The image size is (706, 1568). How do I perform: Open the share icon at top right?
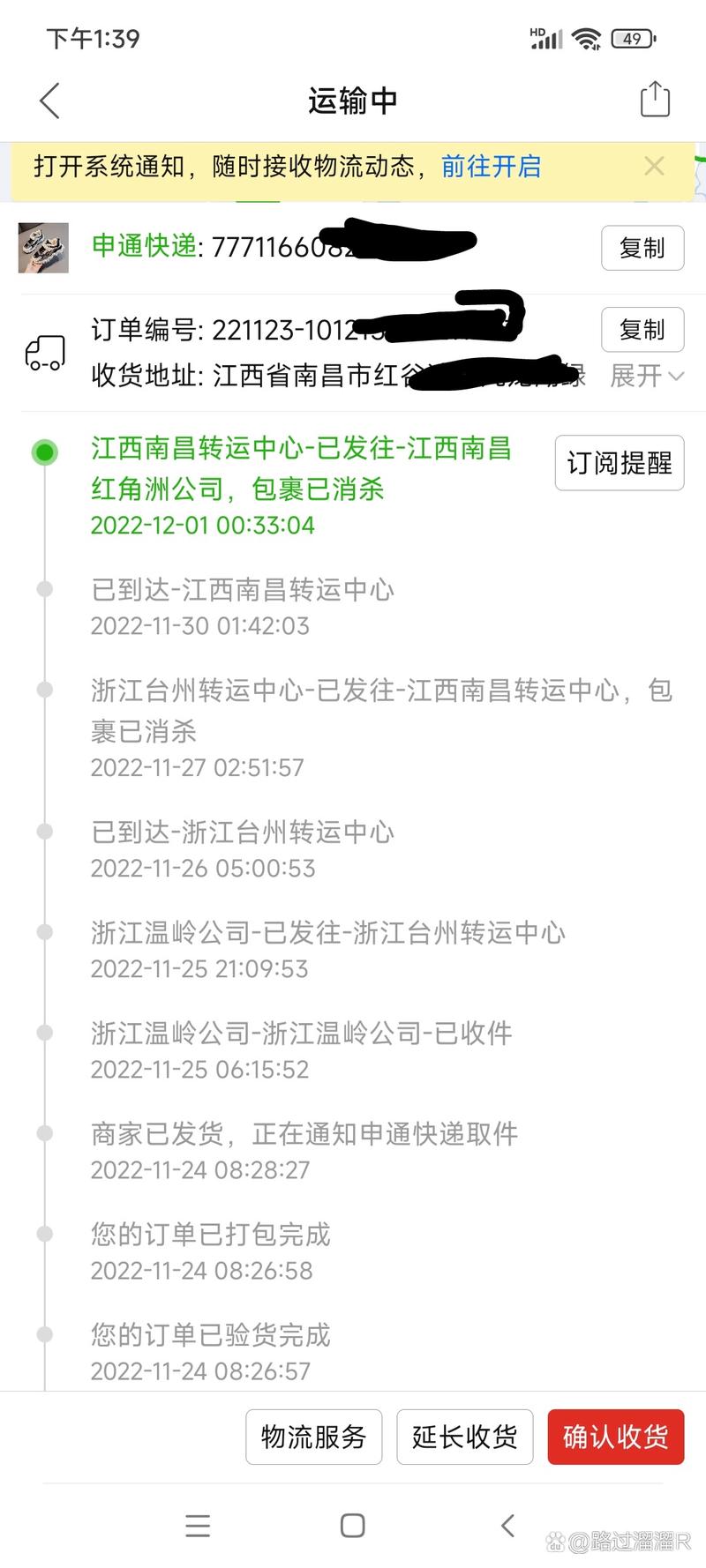(654, 100)
